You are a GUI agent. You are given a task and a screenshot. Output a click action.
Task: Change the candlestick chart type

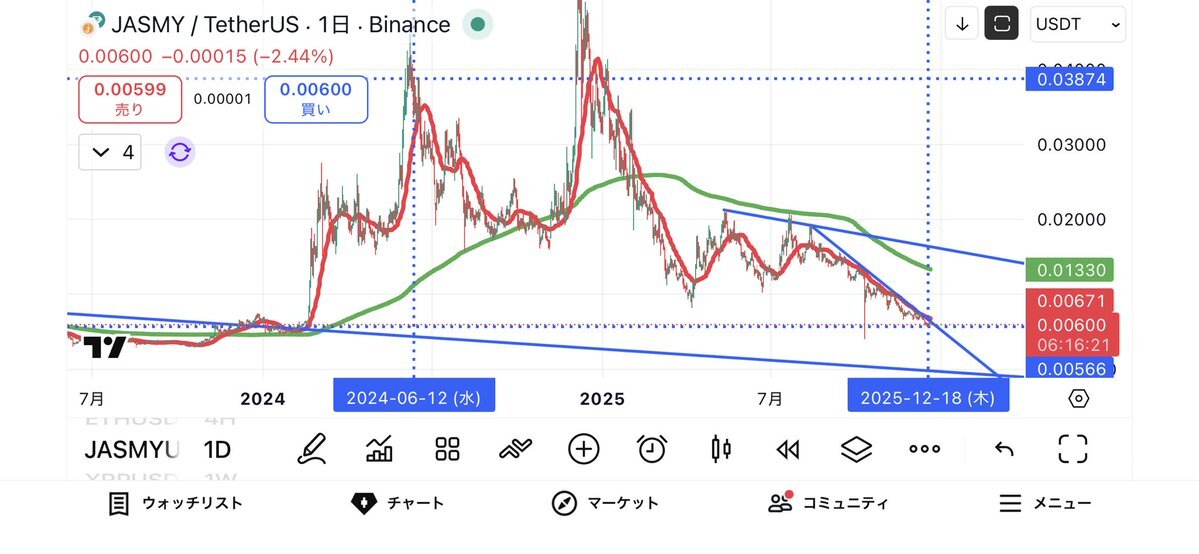720,449
